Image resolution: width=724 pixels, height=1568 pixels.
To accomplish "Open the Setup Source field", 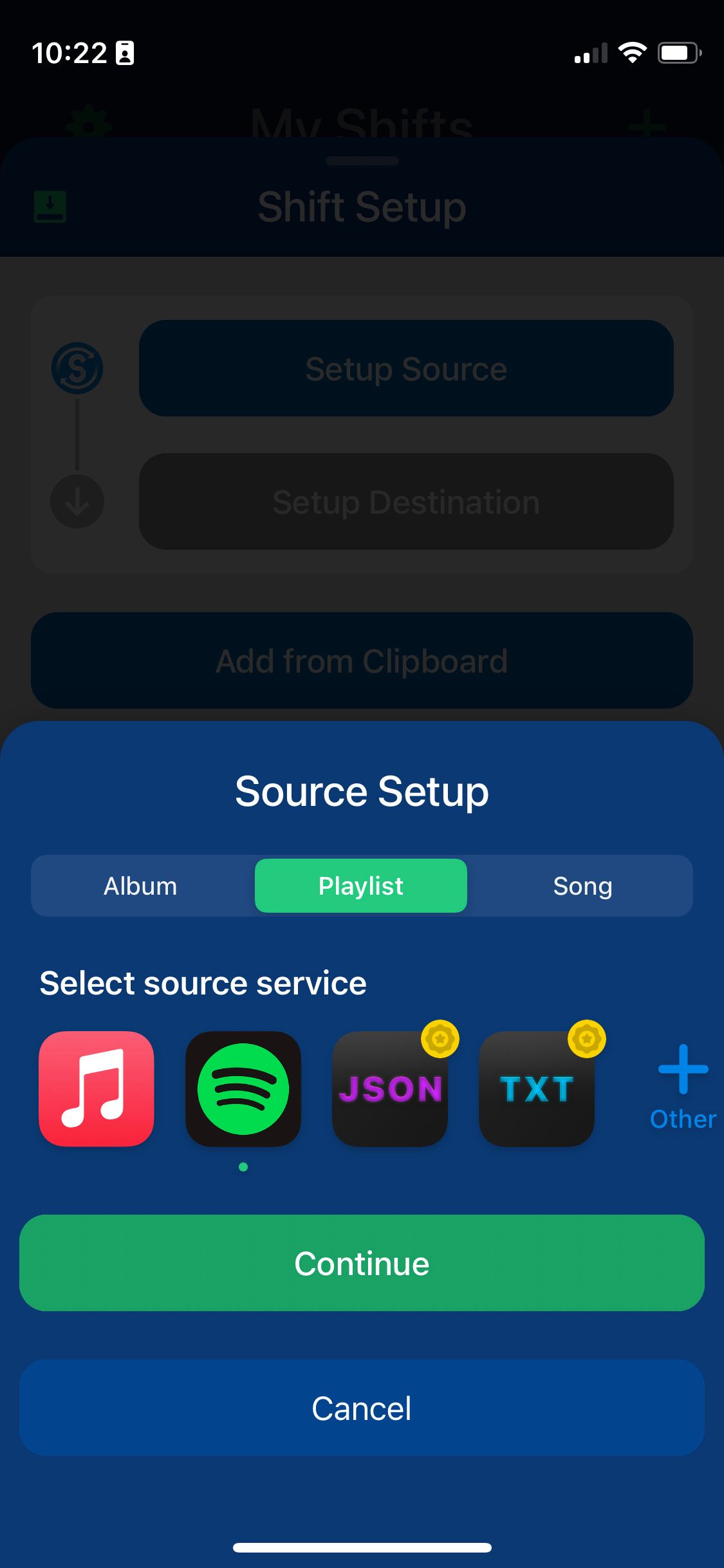I will tap(405, 368).
